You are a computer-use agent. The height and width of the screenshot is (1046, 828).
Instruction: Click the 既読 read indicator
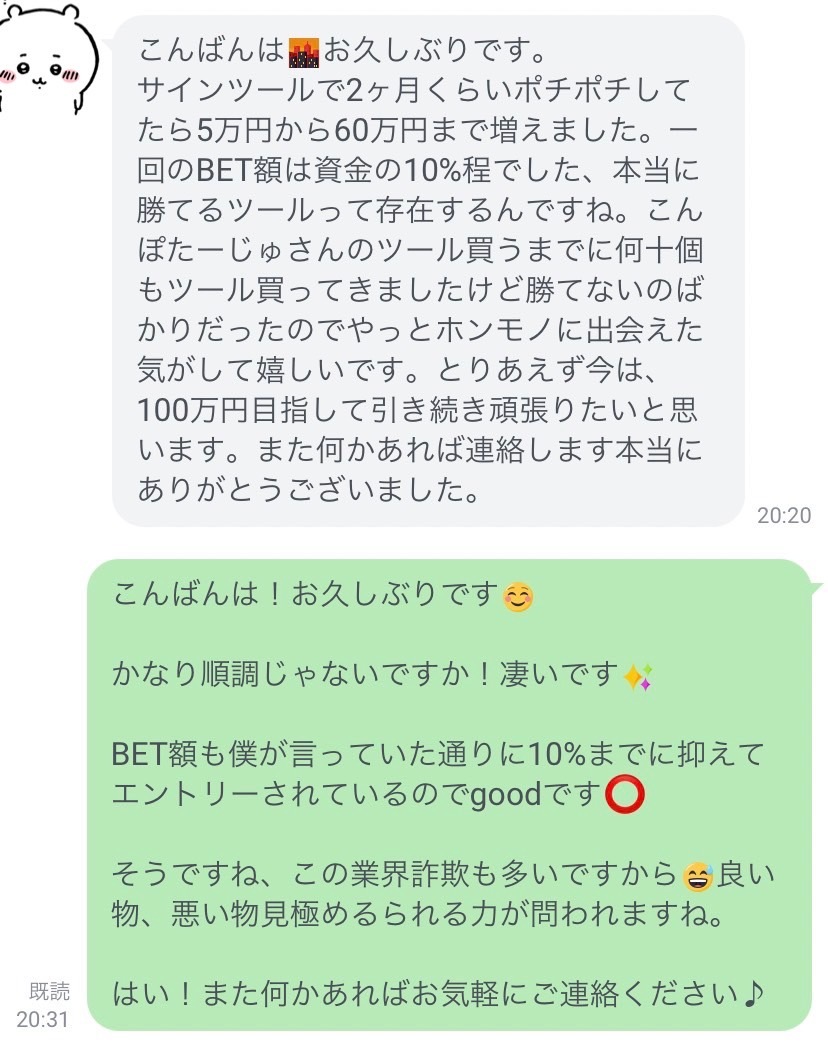(49, 991)
